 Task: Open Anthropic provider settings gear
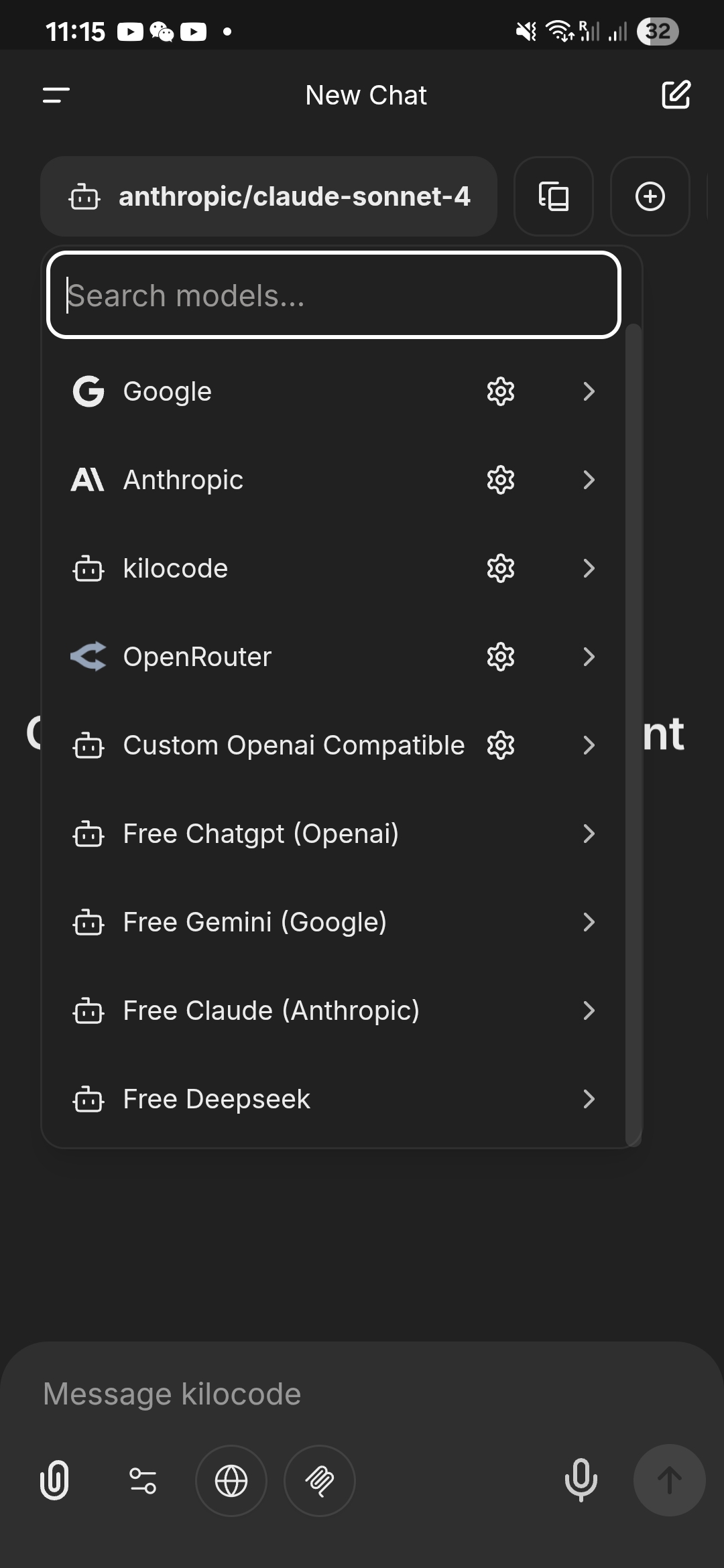500,479
